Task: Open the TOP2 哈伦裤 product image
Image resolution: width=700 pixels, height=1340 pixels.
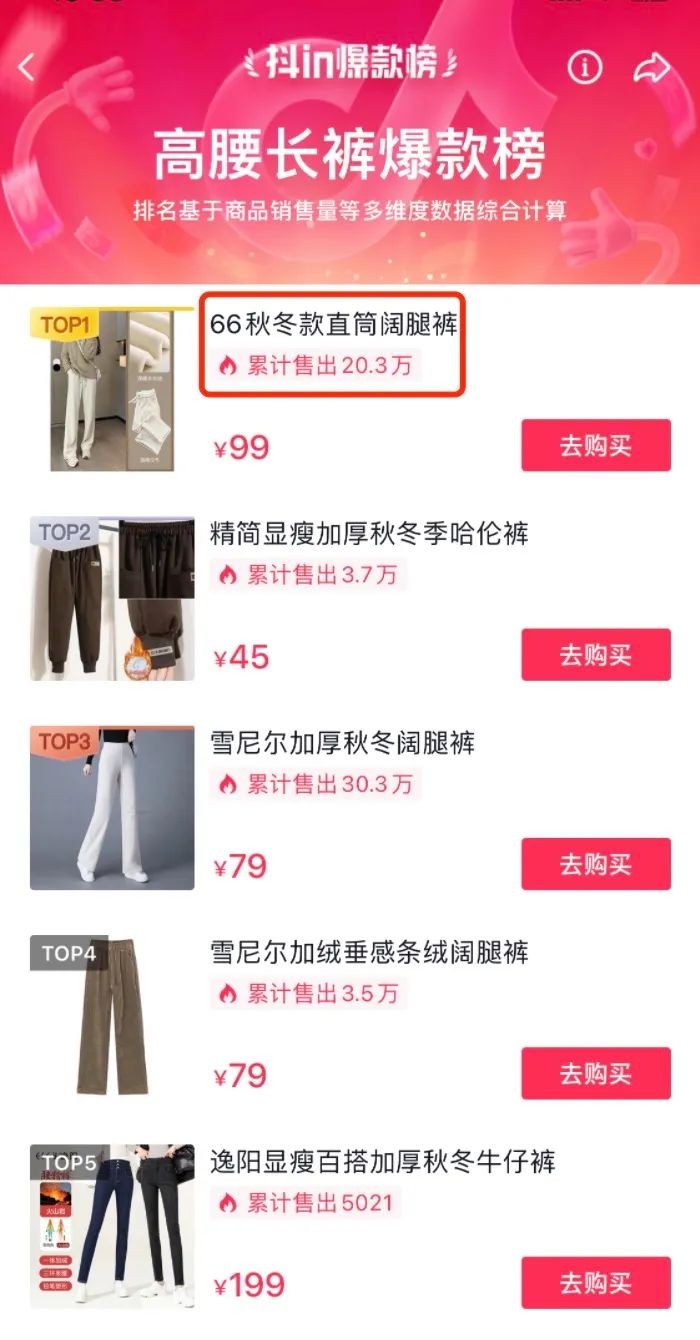Action: (112, 598)
